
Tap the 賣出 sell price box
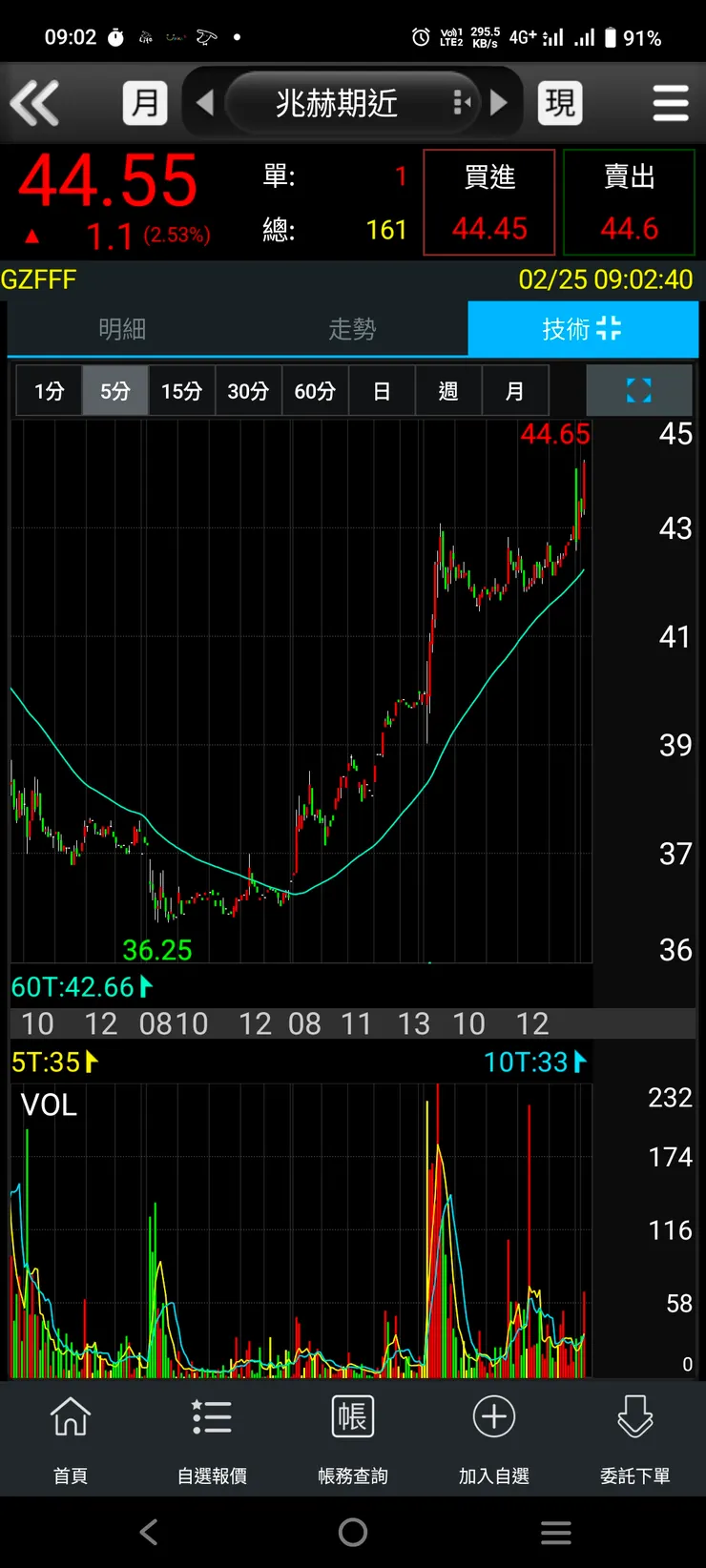click(x=629, y=202)
